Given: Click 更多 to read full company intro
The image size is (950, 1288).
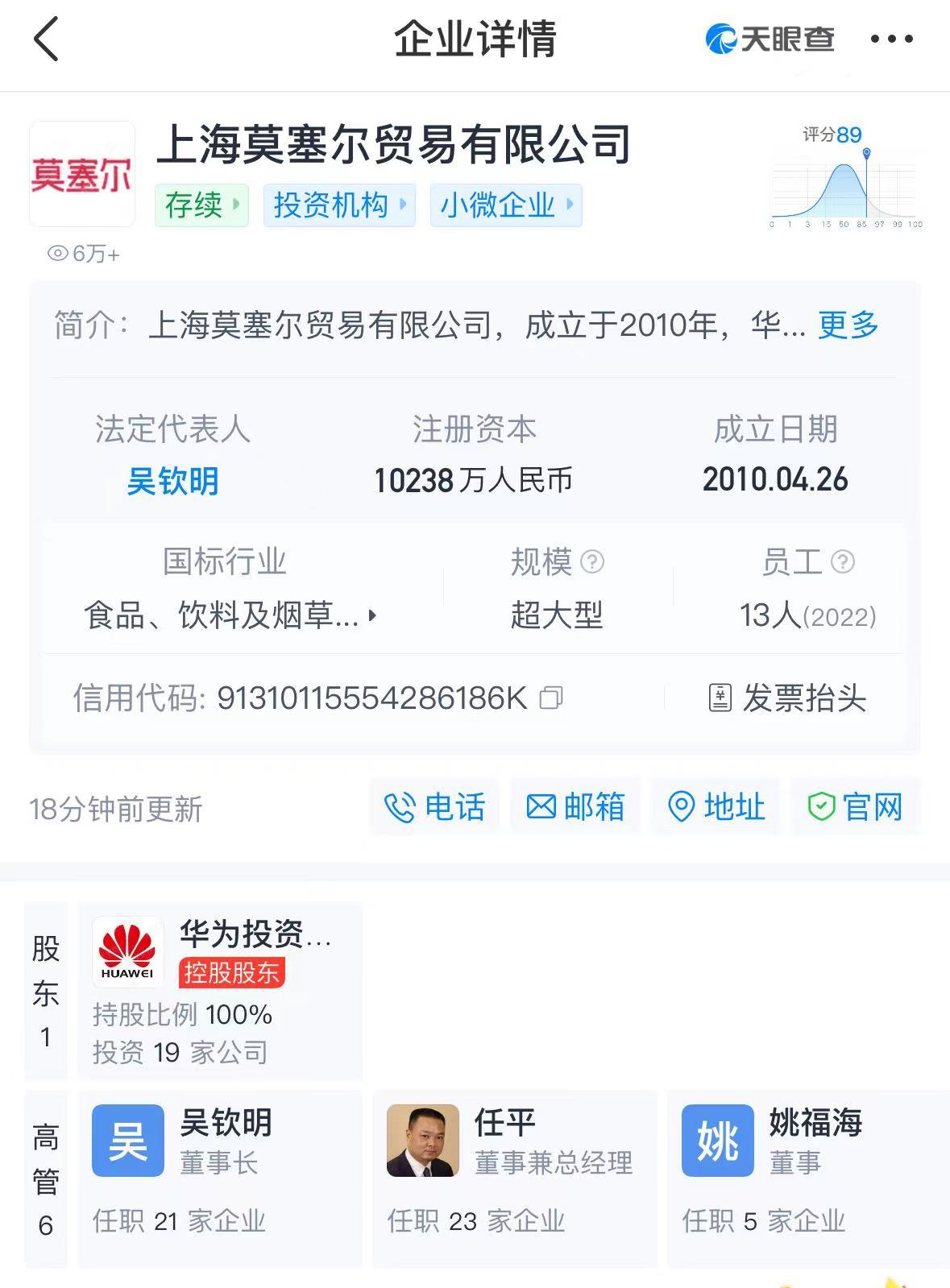Looking at the screenshot, I should [844, 325].
